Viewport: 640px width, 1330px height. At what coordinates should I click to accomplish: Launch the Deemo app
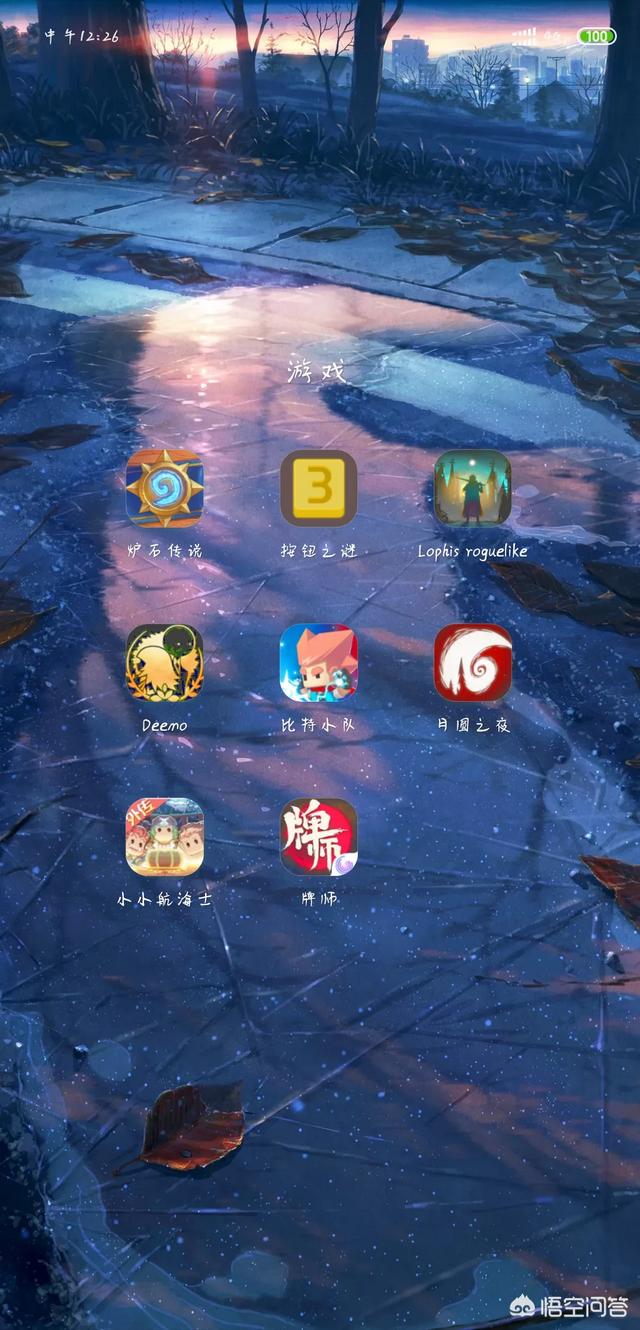pyautogui.click(x=164, y=662)
